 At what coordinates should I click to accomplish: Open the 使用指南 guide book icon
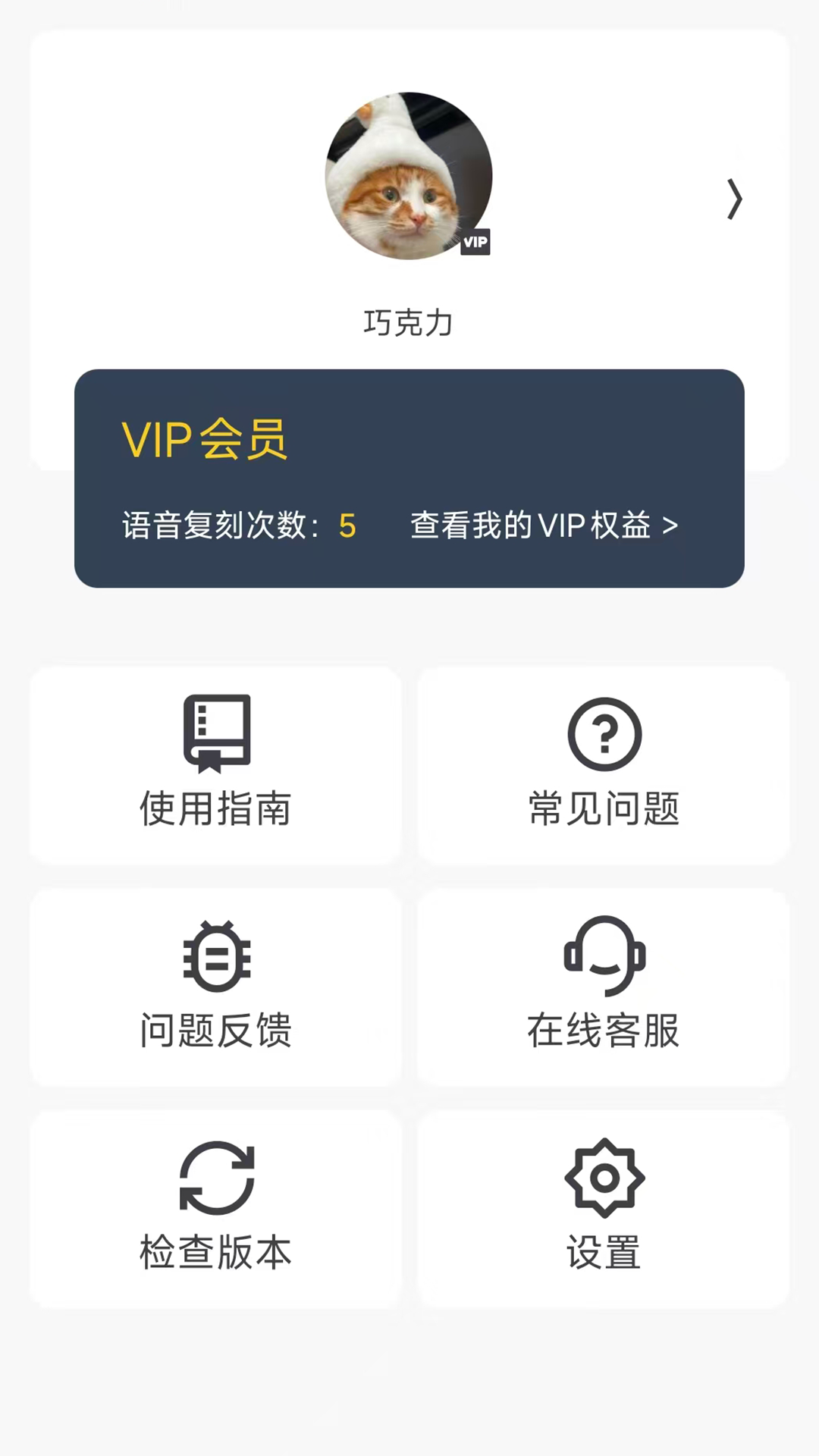tap(215, 733)
